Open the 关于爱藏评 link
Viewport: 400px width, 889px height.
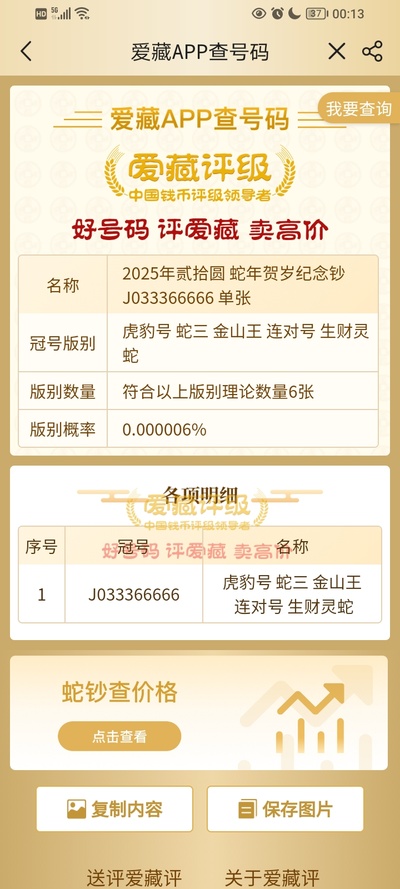click(272, 878)
